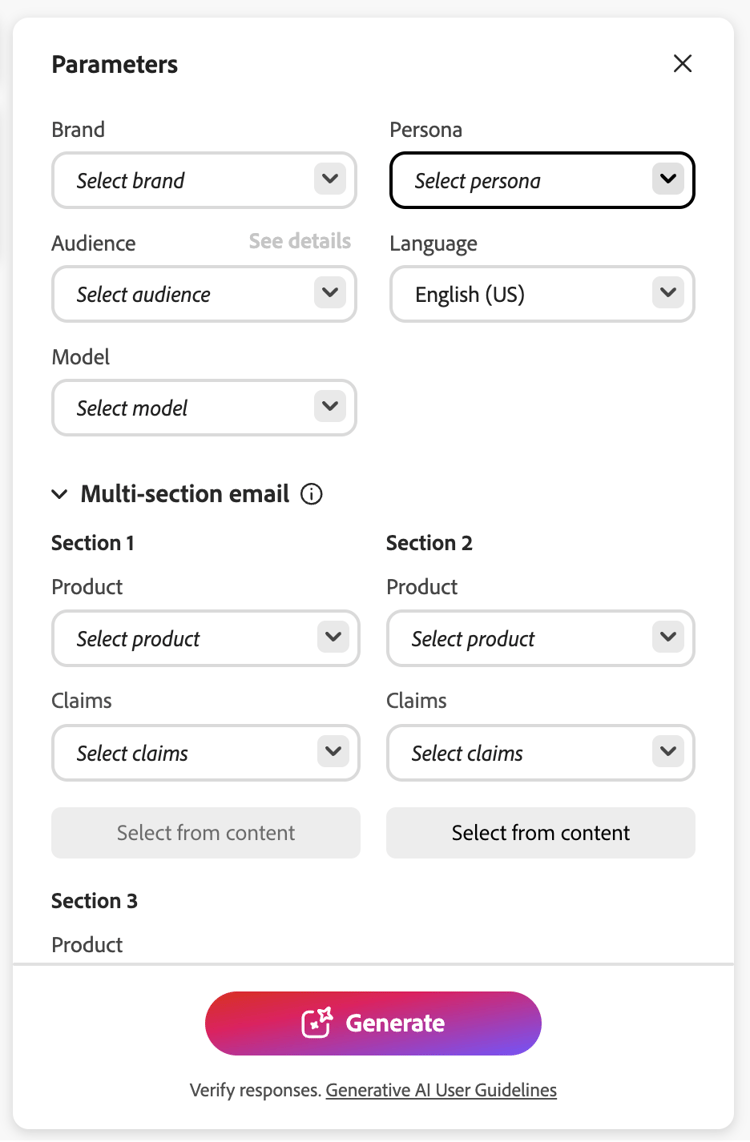The height and width of the screenshot is (1142, 750).
Task: Close the Parameters panel
Action: 683,64
